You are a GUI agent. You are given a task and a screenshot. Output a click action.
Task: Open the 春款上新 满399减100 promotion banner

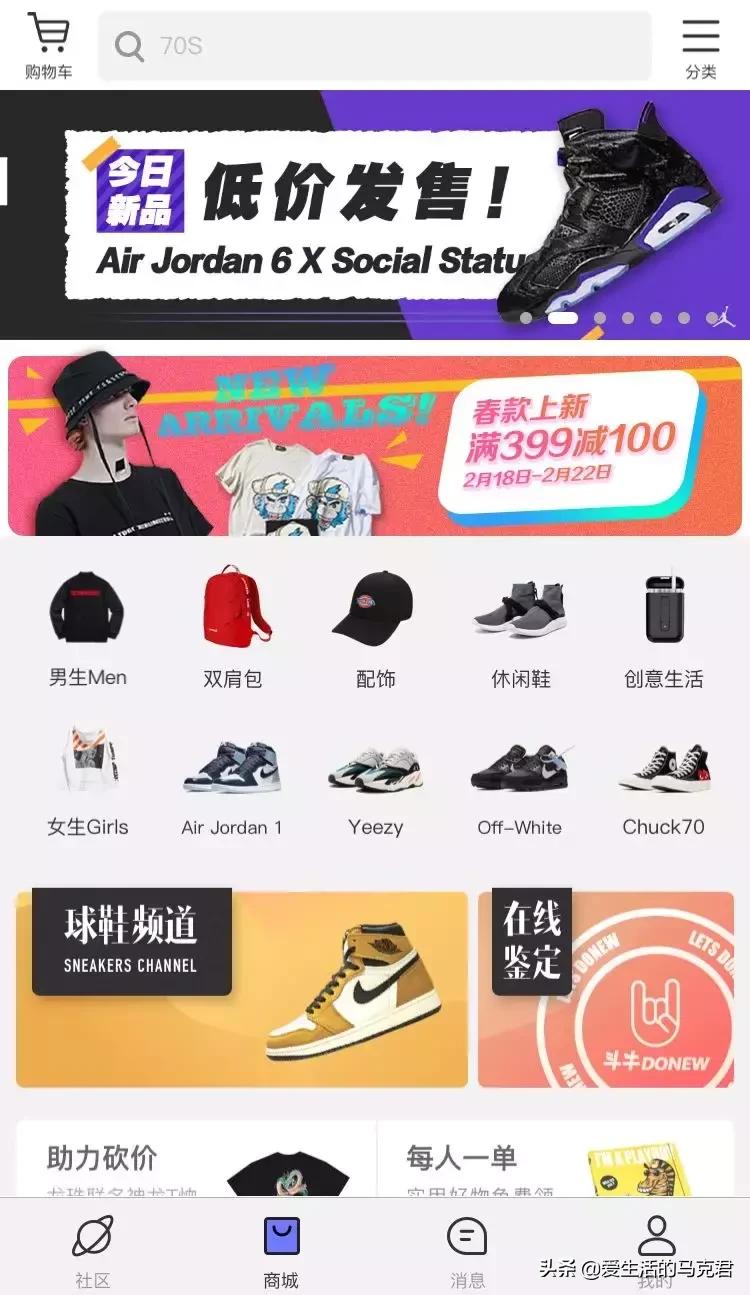click(x=375, y=446)
